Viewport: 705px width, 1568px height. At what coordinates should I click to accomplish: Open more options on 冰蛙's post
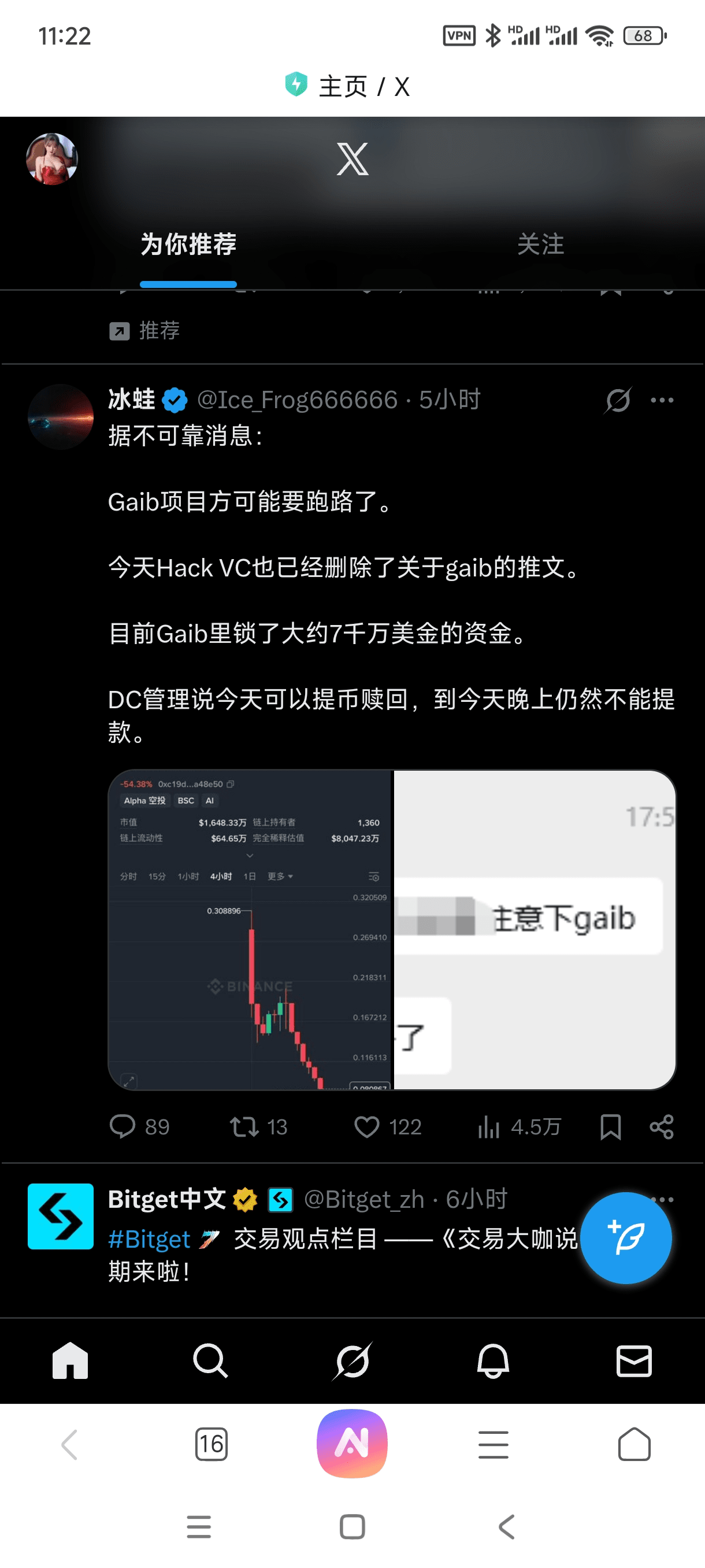[x=662, y=400]
